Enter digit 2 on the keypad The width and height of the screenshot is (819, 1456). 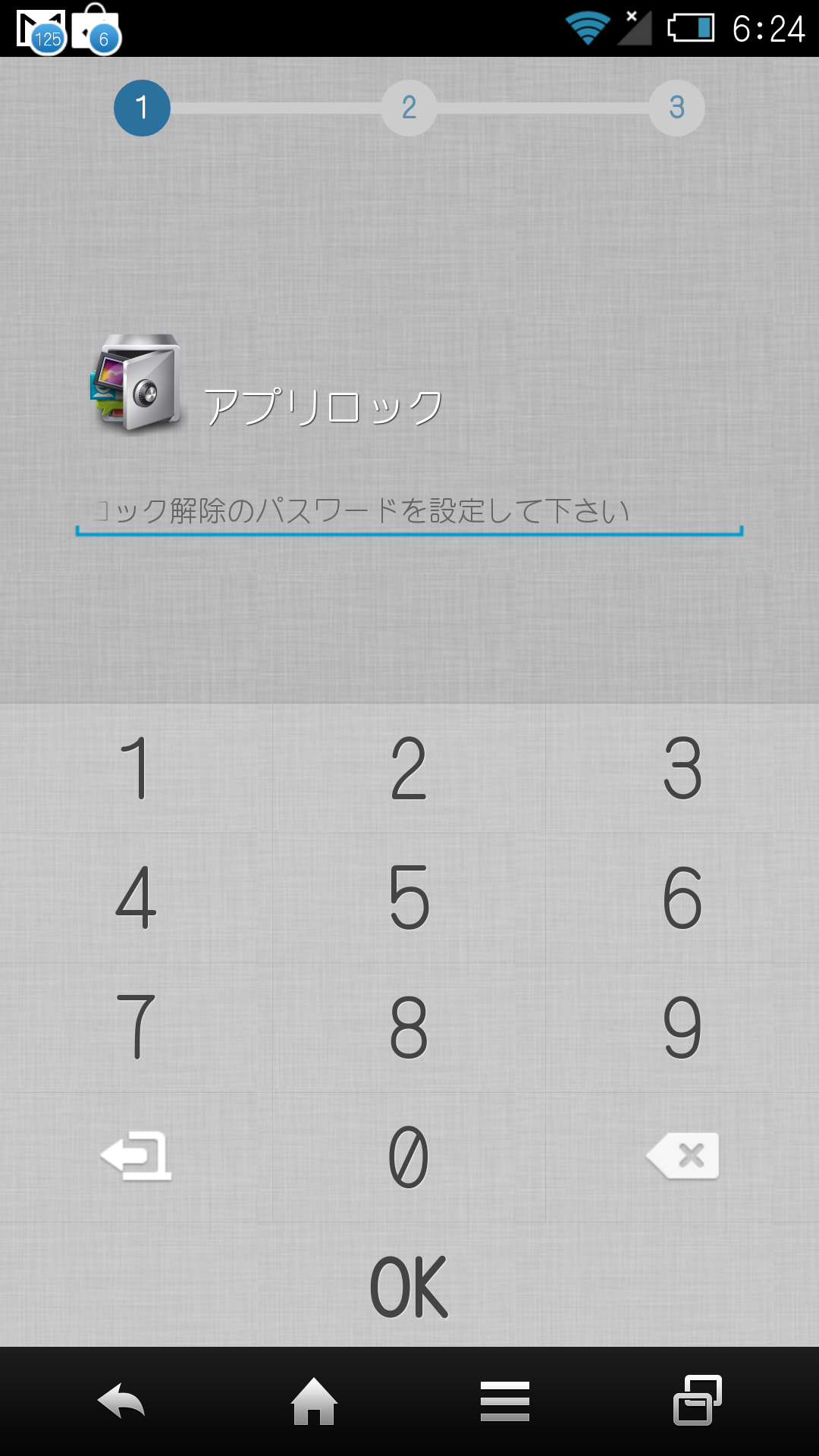tap(409, 768)
